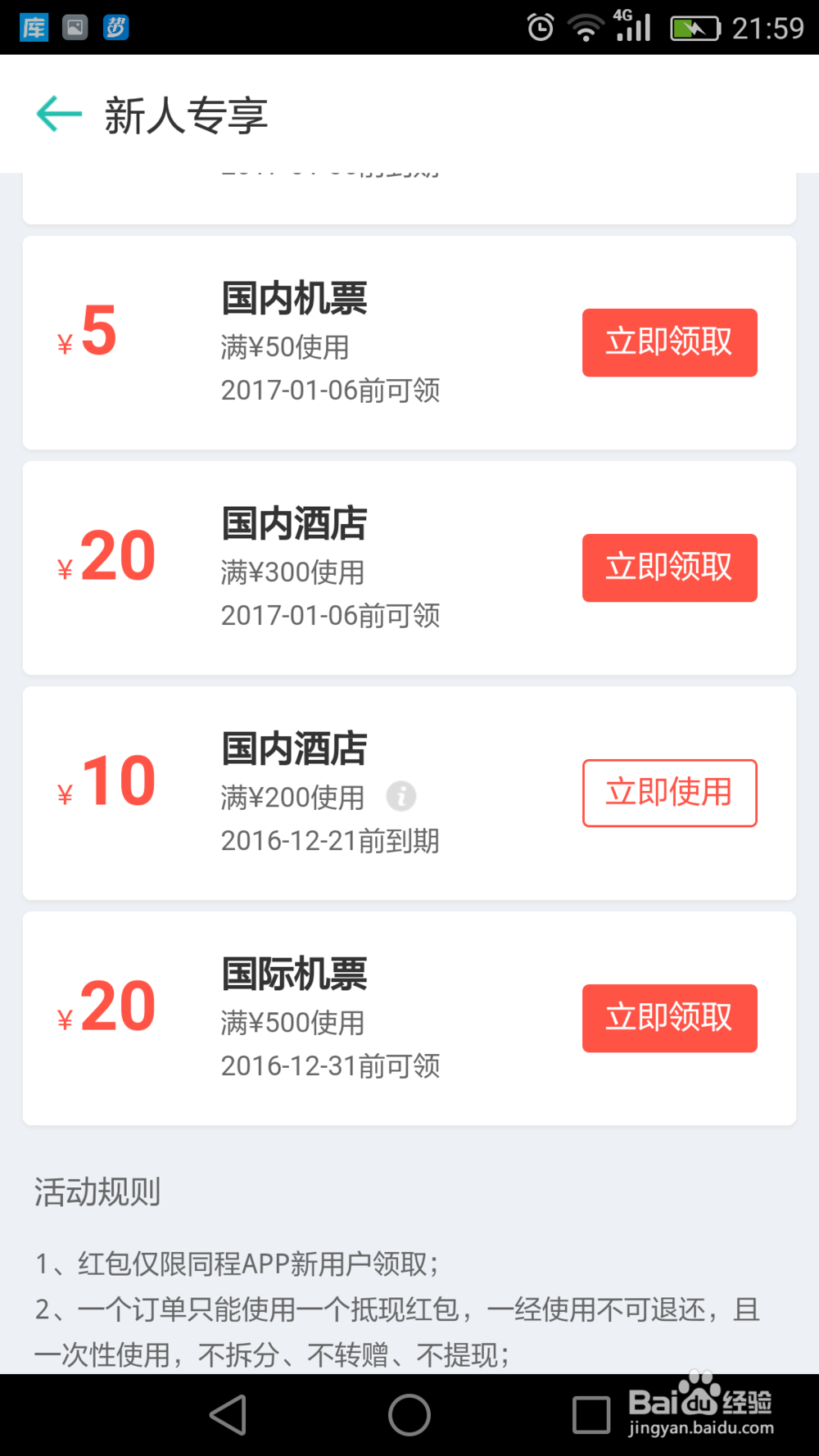The image size is (819, 1456).
Task: Claim the ¥5 国内机票 coupon
Action: pyautogui.click(x=669, y=342)
